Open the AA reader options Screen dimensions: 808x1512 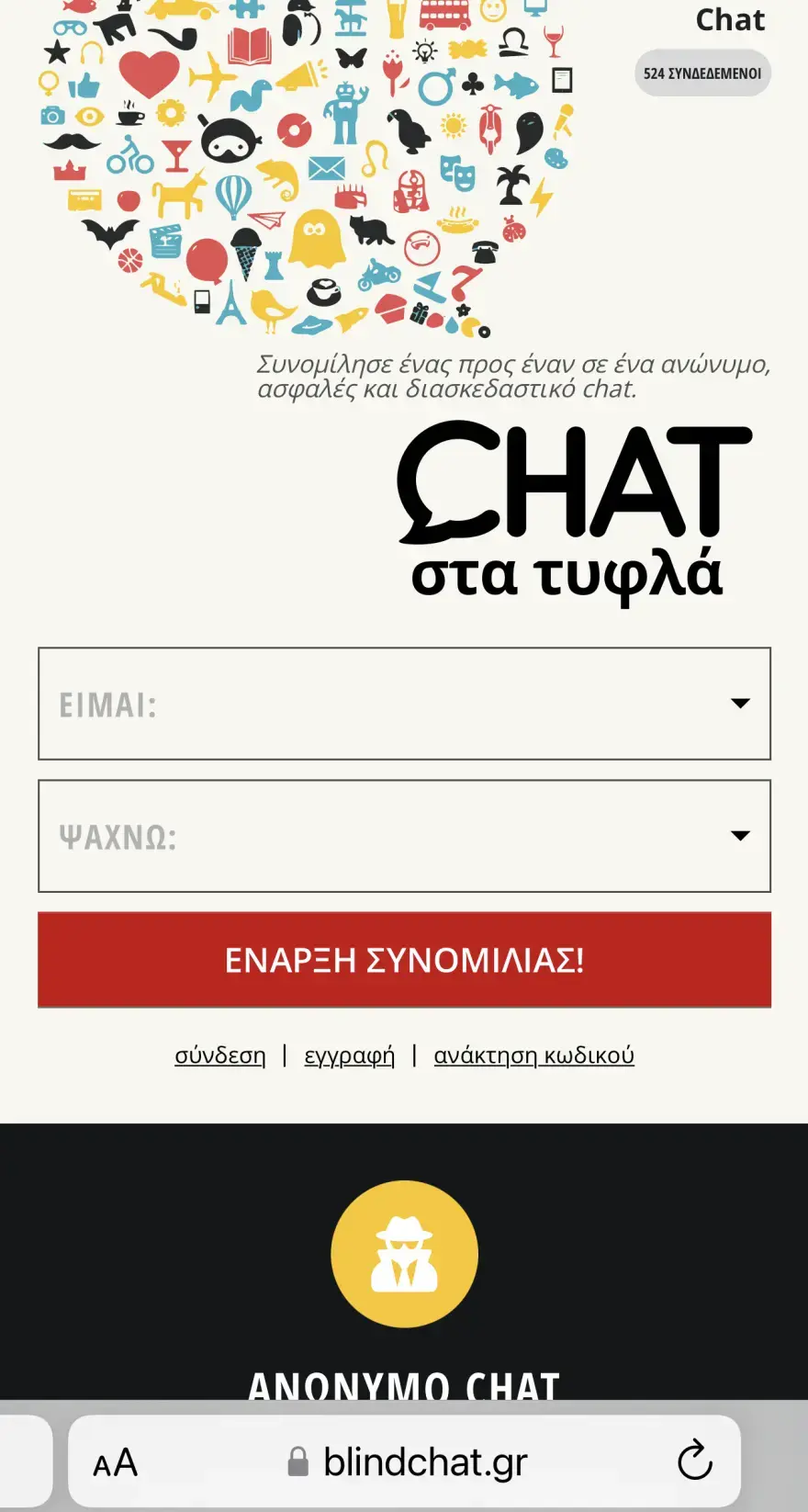click(116, 1462)
